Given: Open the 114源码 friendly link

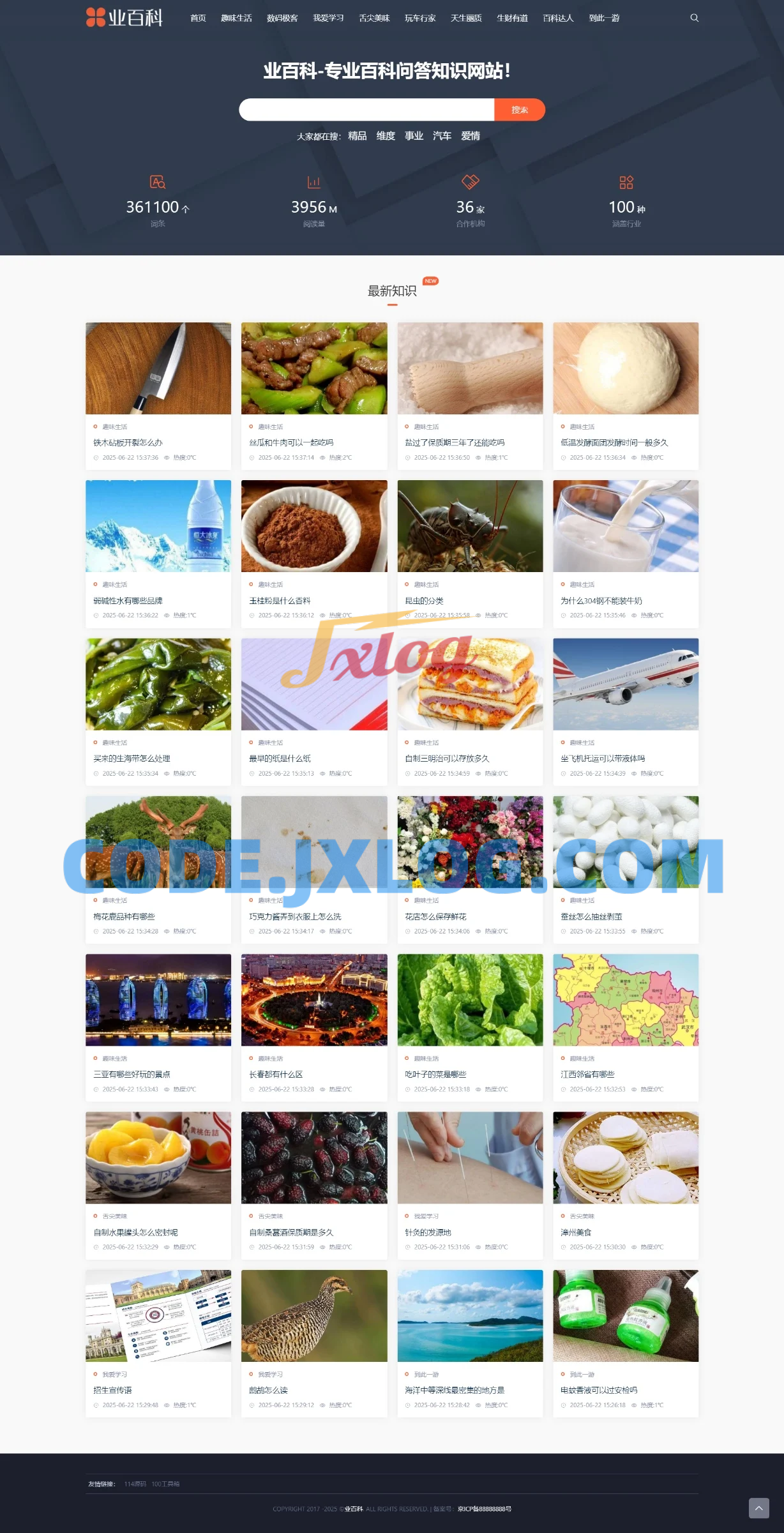Looking at the screenshot, I should [x=135, y=1484].
